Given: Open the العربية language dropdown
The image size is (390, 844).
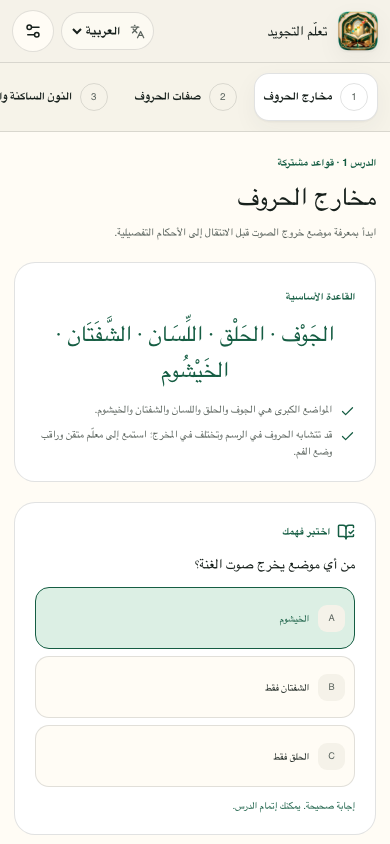Looking at the screenshot, I should coord(108,31).
